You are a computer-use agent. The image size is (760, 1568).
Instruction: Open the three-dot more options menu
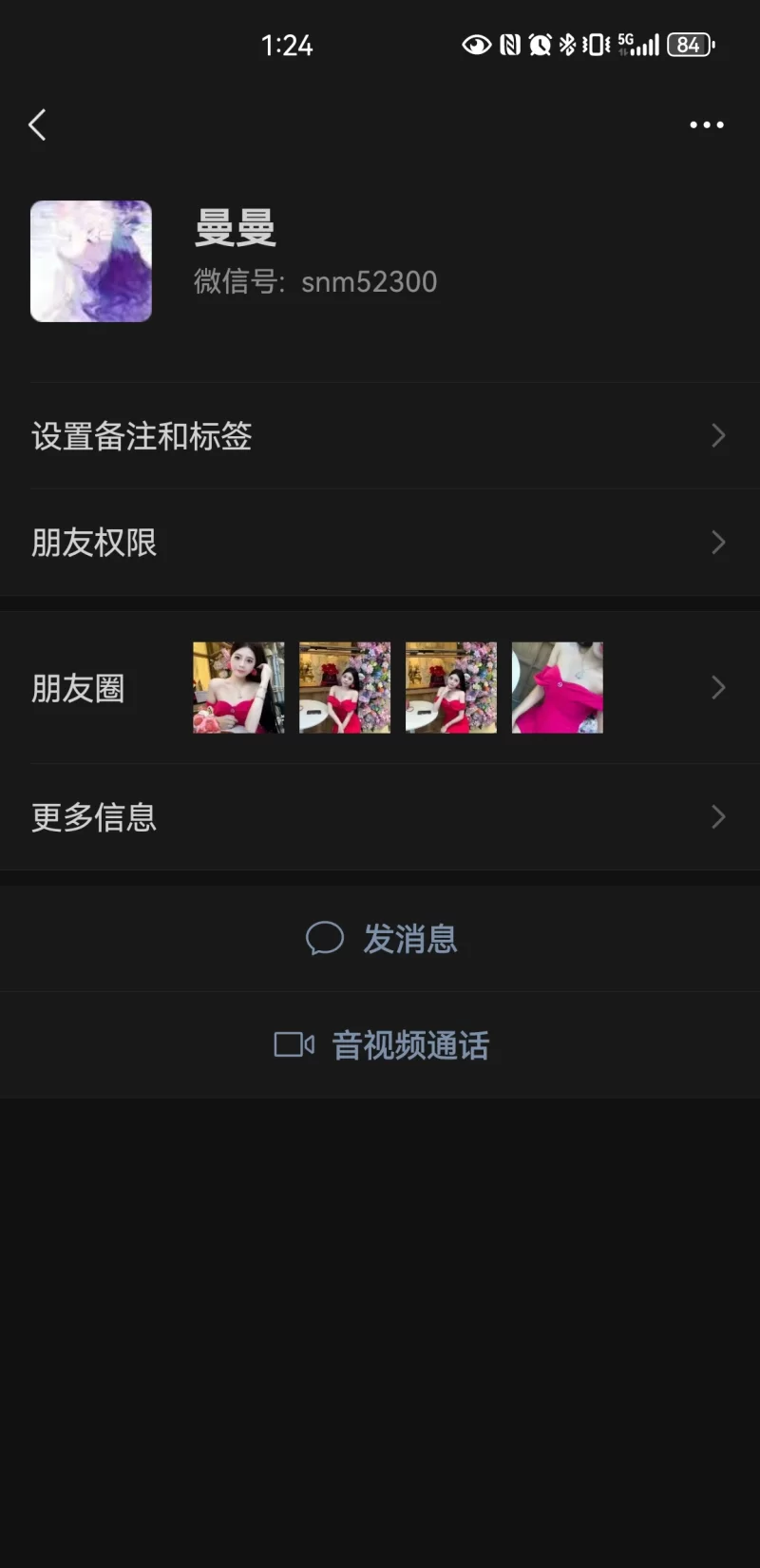(x=706, y=124)
